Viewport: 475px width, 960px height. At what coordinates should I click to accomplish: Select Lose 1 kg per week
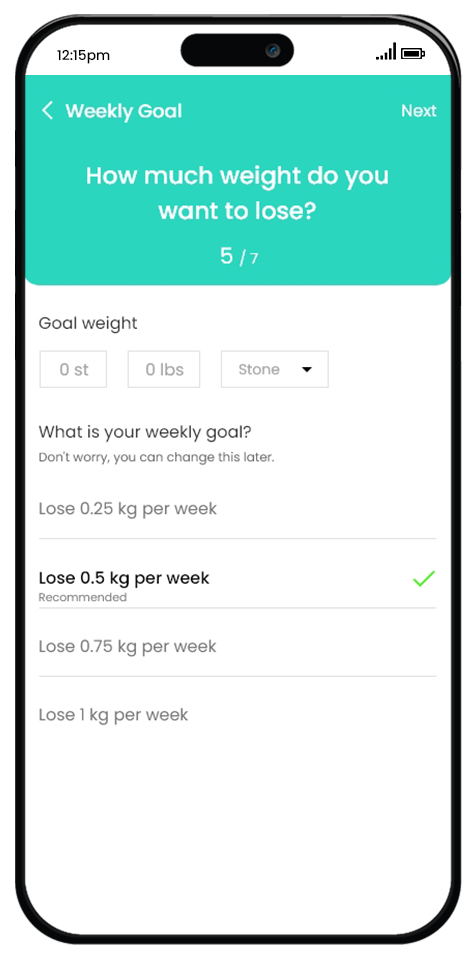(238, 714)
